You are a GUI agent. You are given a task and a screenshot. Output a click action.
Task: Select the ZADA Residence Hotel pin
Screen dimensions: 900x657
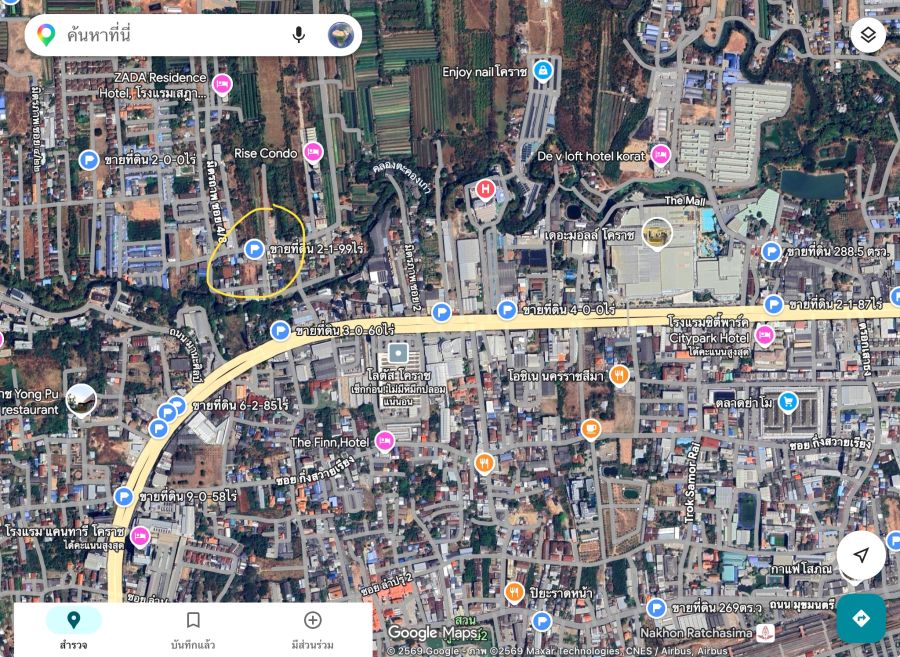(x=222, y=84)
